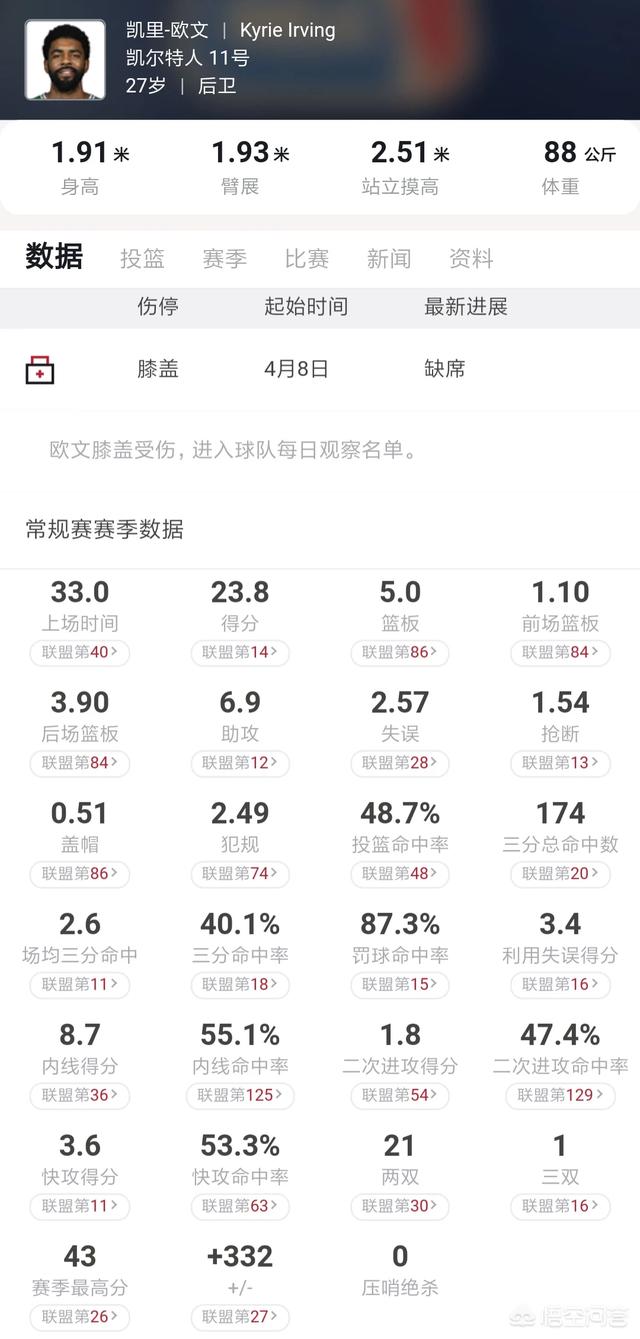This screenshot has height=1339, width=640.
Task: View league ranking for 赛季最高分
Action: point(80,1317)
